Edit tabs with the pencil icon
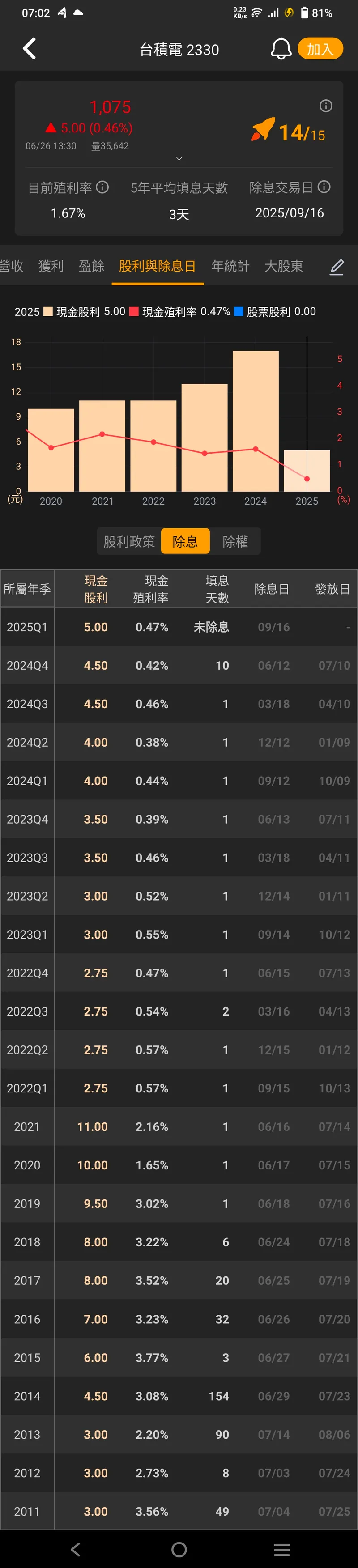Viewport: 358px width, 1568px height. click(x=337, y=267)
